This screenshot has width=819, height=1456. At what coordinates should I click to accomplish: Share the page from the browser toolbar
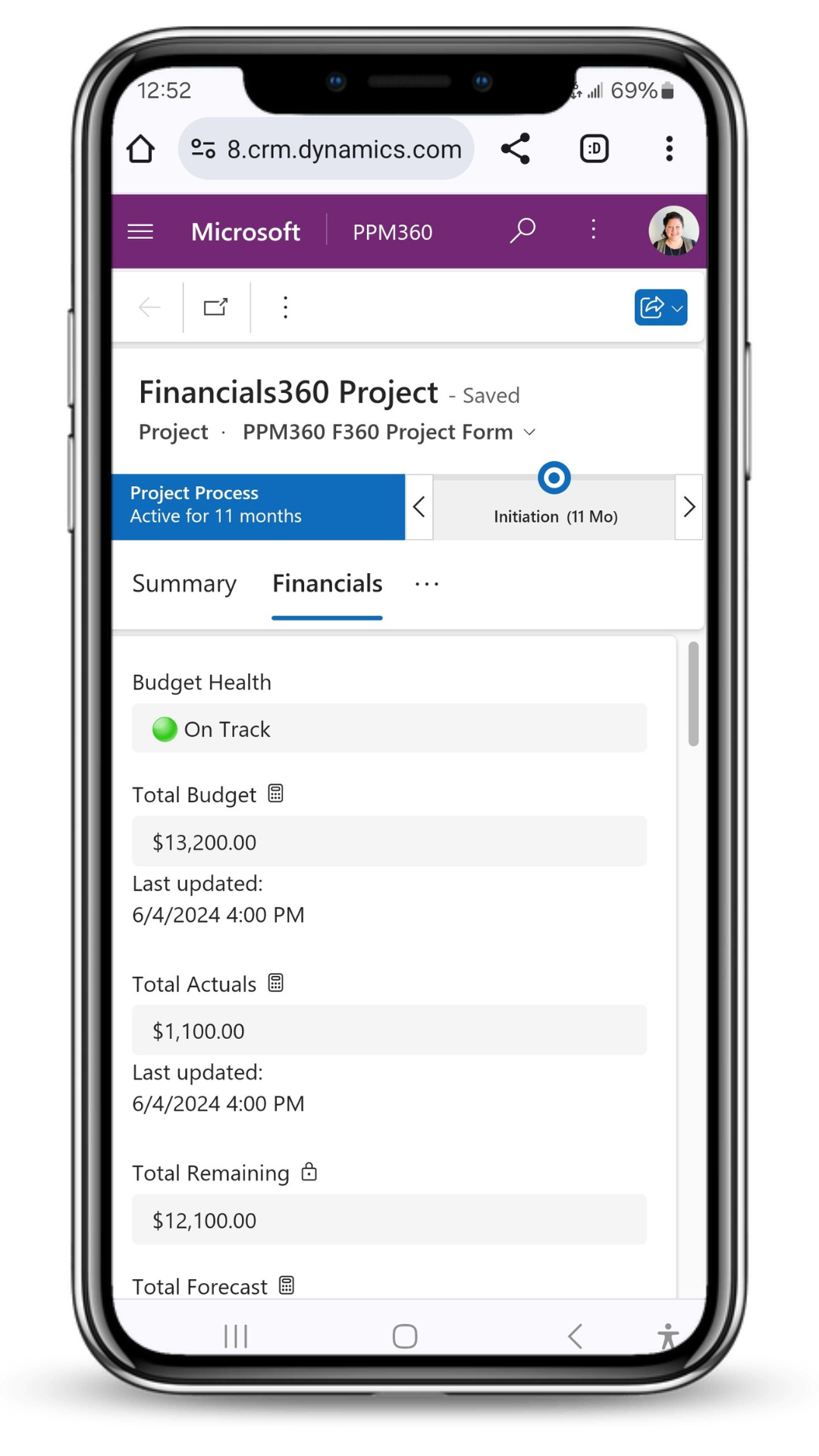tap(516, 149)
